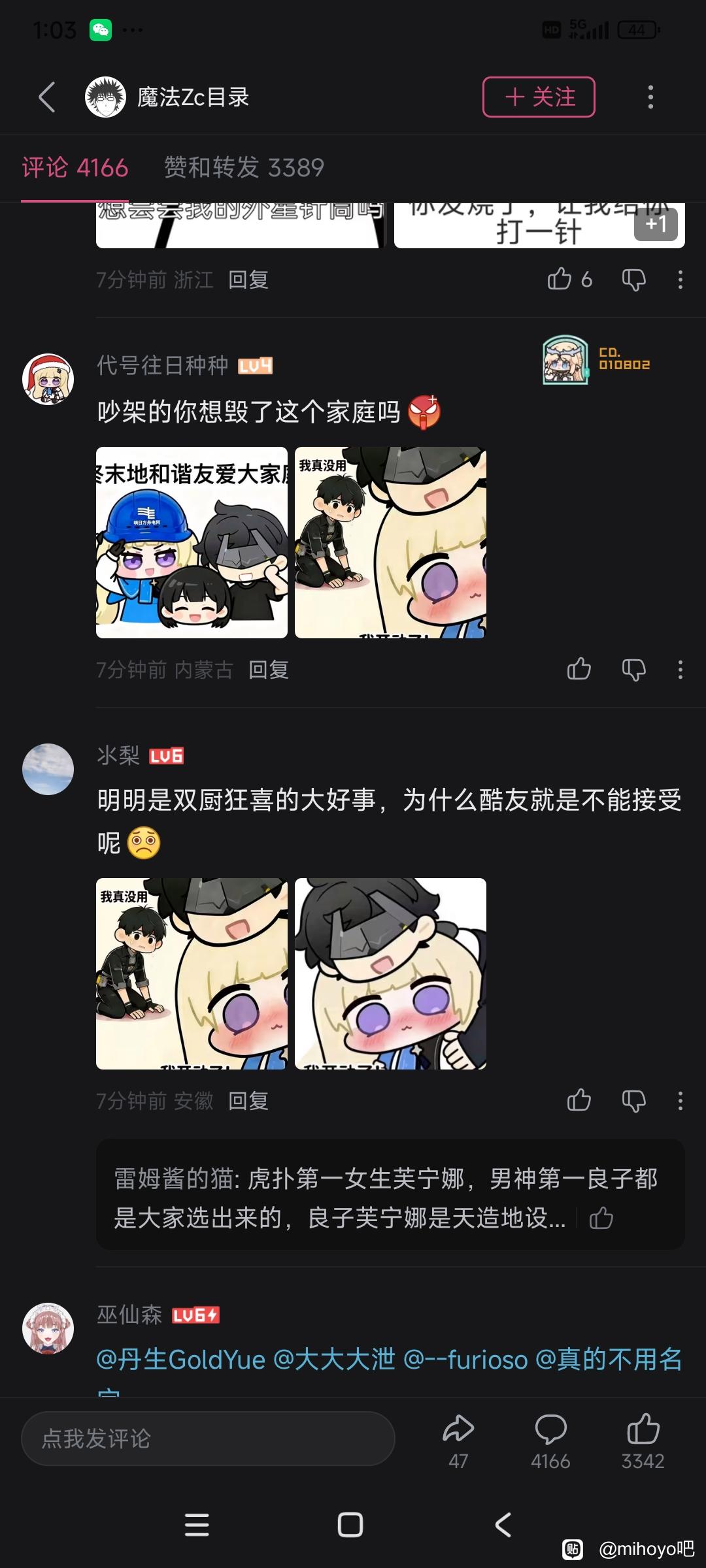Like the comment by 氺梨
The height and width of the screenshot is (1568, 706).
[579, 1100]
